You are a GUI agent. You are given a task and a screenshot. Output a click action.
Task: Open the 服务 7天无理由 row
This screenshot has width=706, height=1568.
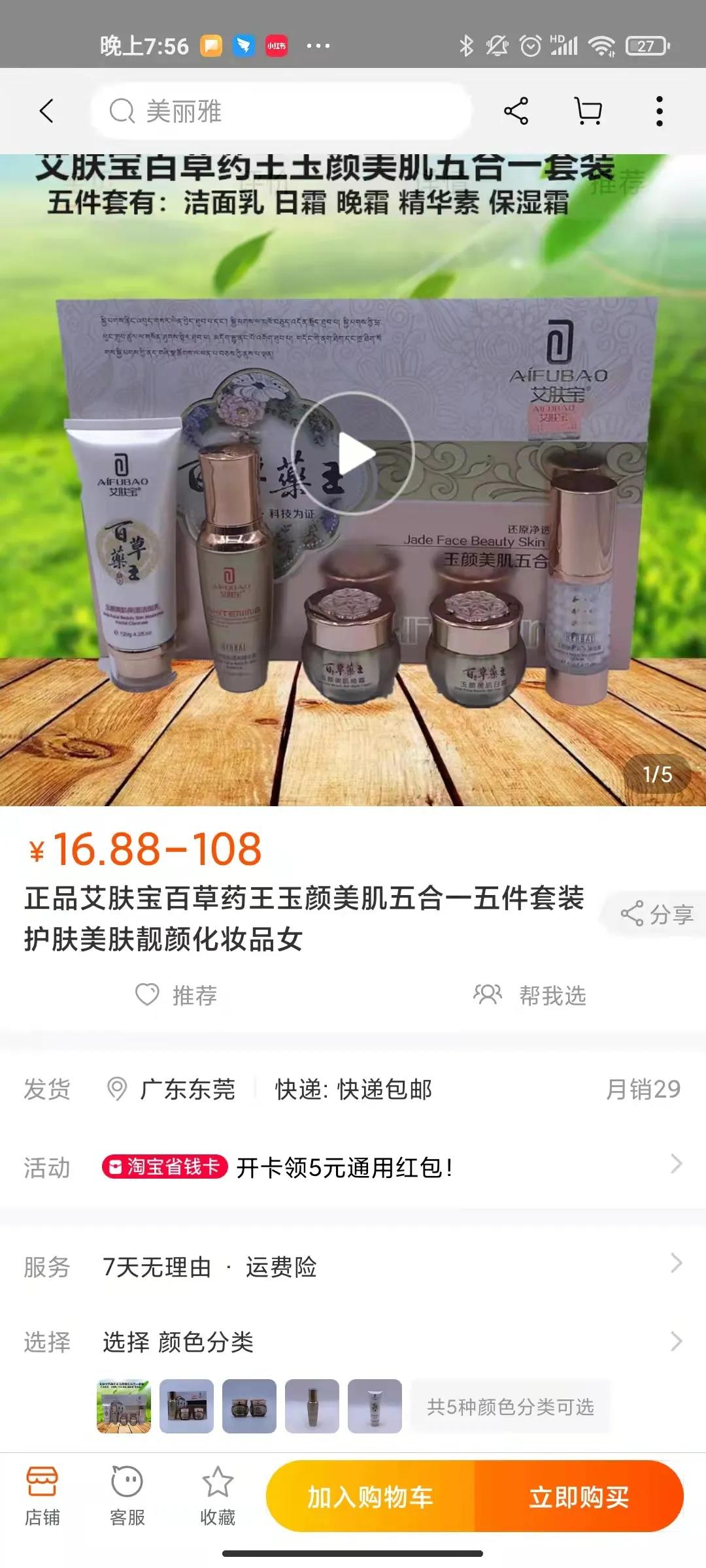point(353,1267)
